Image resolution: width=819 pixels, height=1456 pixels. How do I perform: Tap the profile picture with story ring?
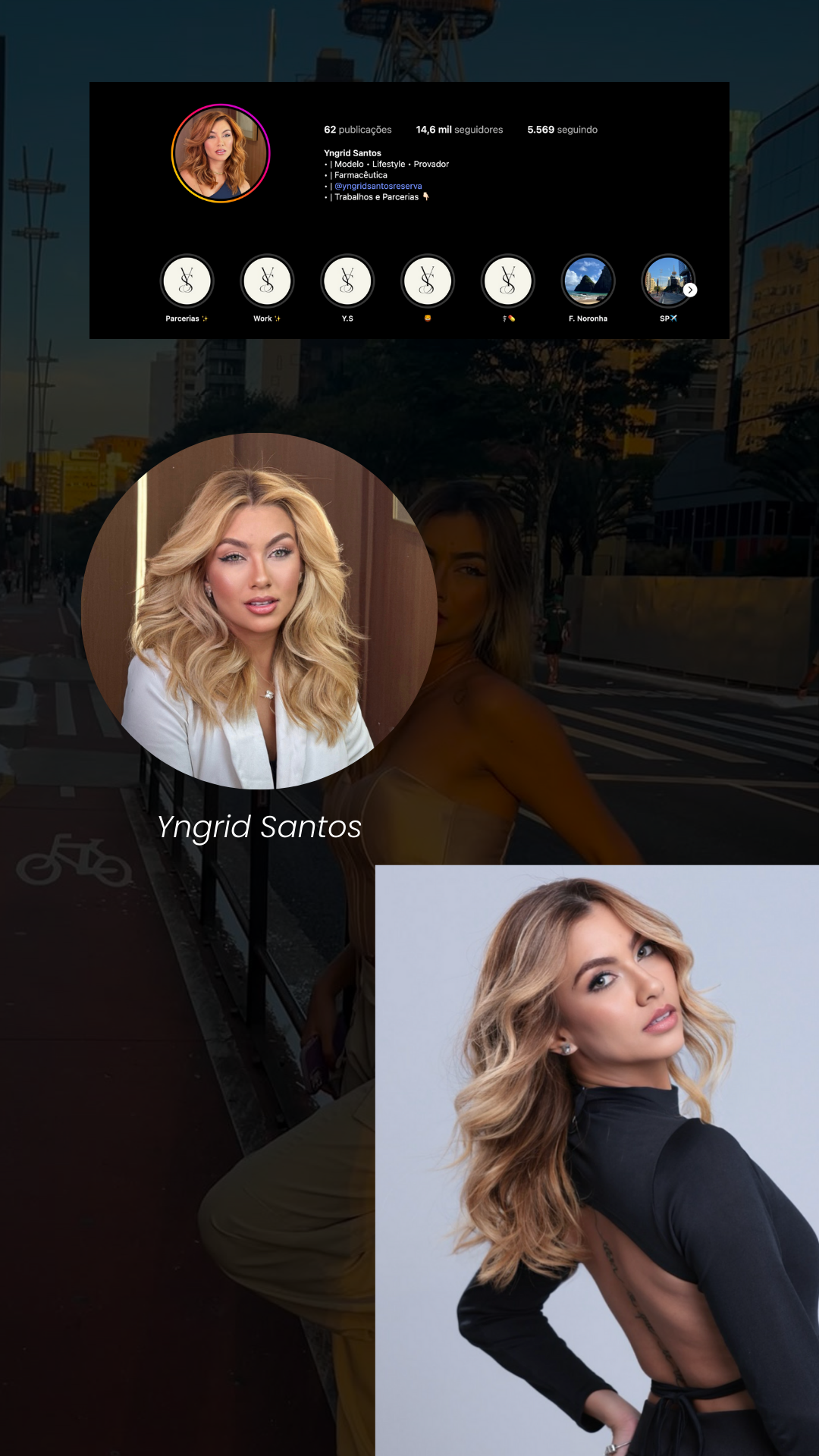tap(220, 154)
